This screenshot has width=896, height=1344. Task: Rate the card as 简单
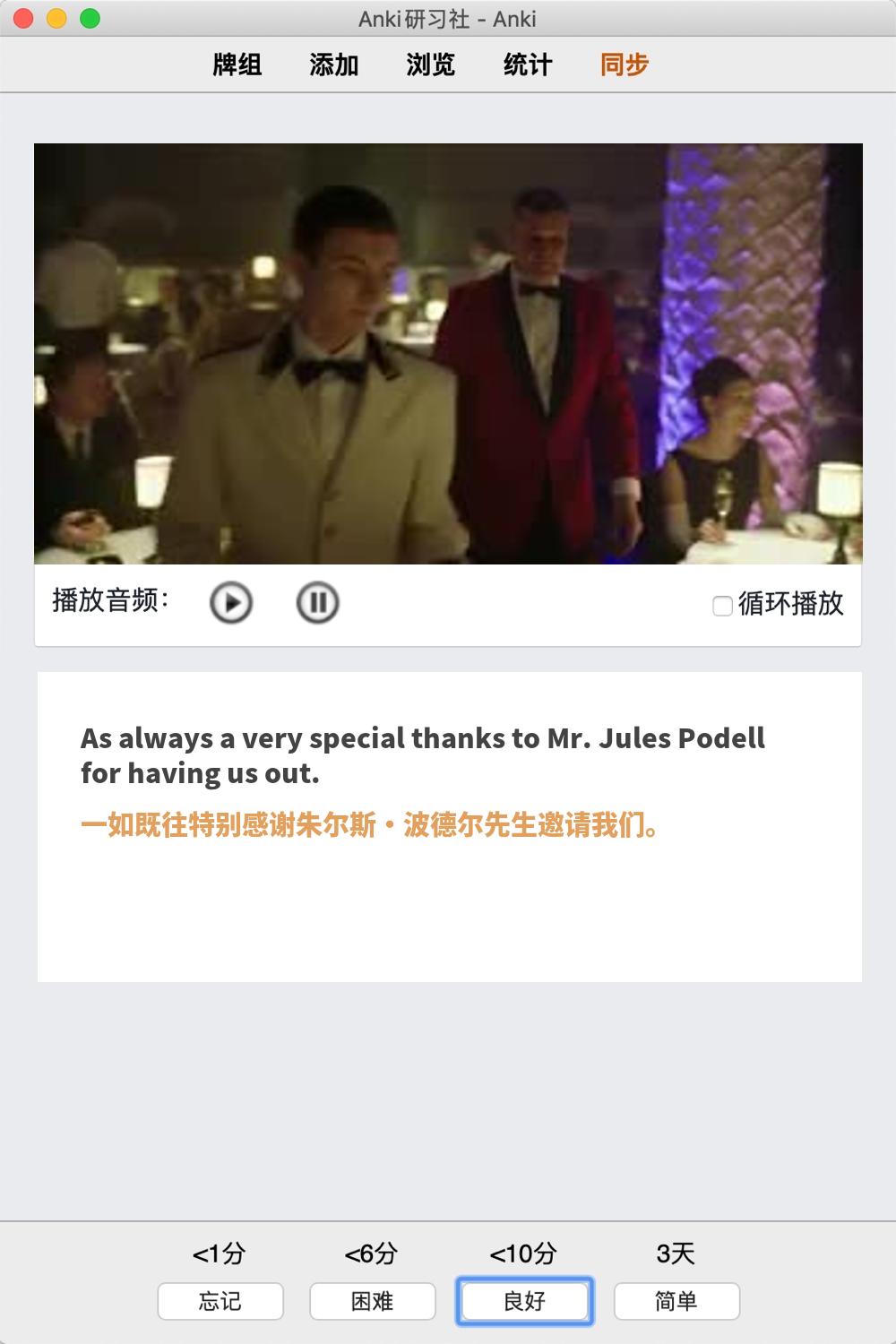click(x=676, y=1301)
